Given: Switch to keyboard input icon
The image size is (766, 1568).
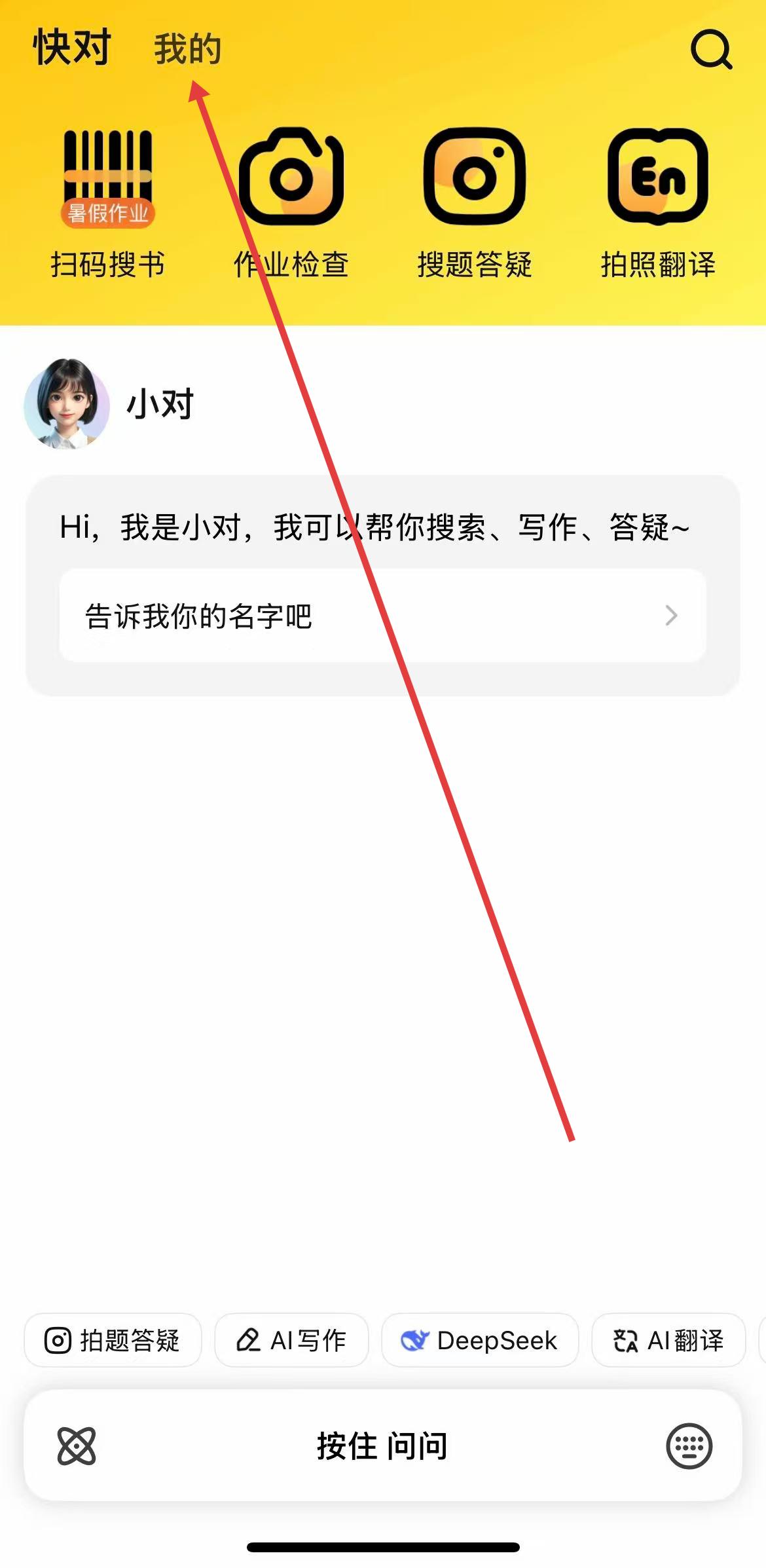Looking at the screenshot, I should (689, 1446).
